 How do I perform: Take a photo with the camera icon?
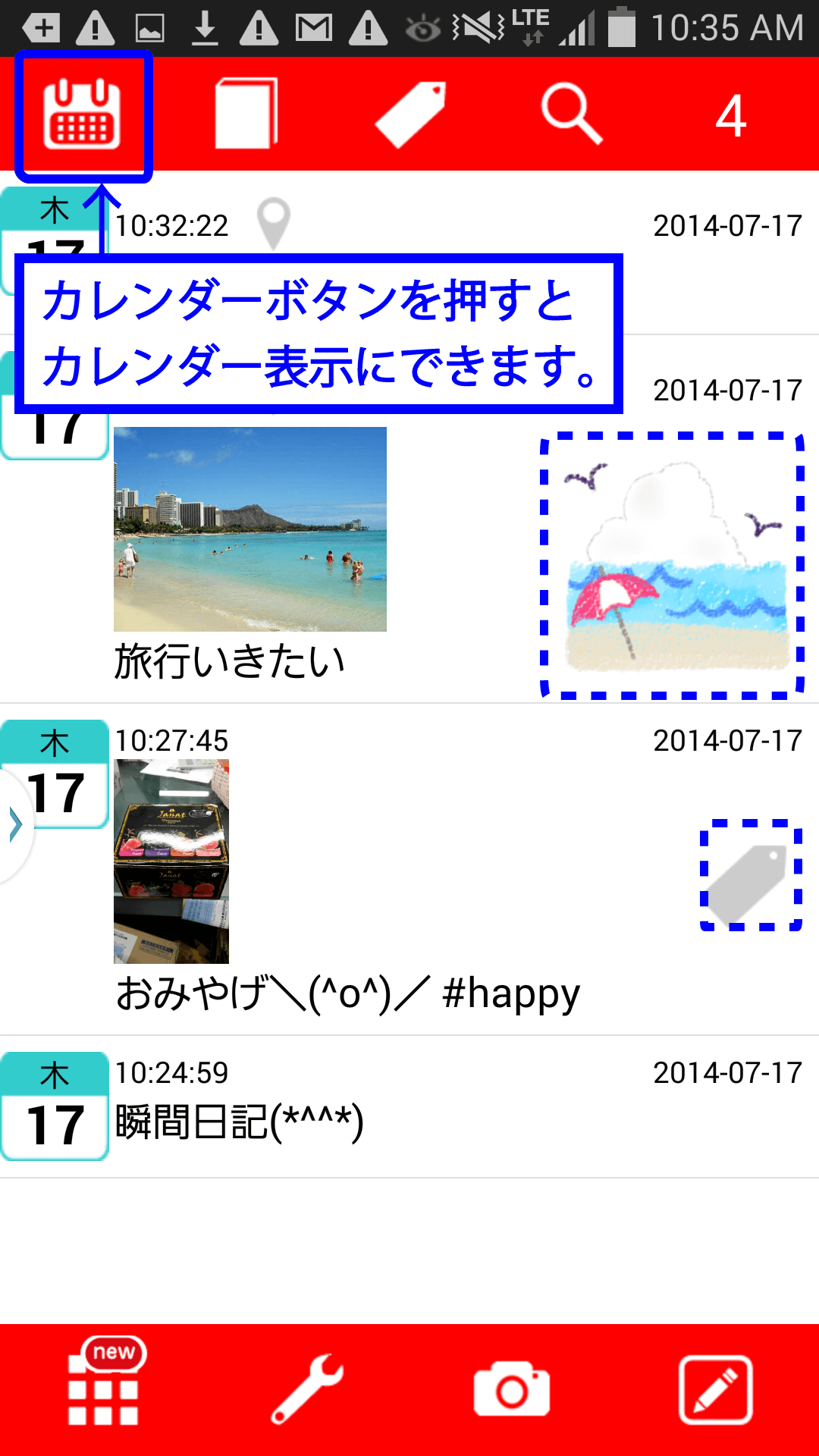tap(512, 1389)
